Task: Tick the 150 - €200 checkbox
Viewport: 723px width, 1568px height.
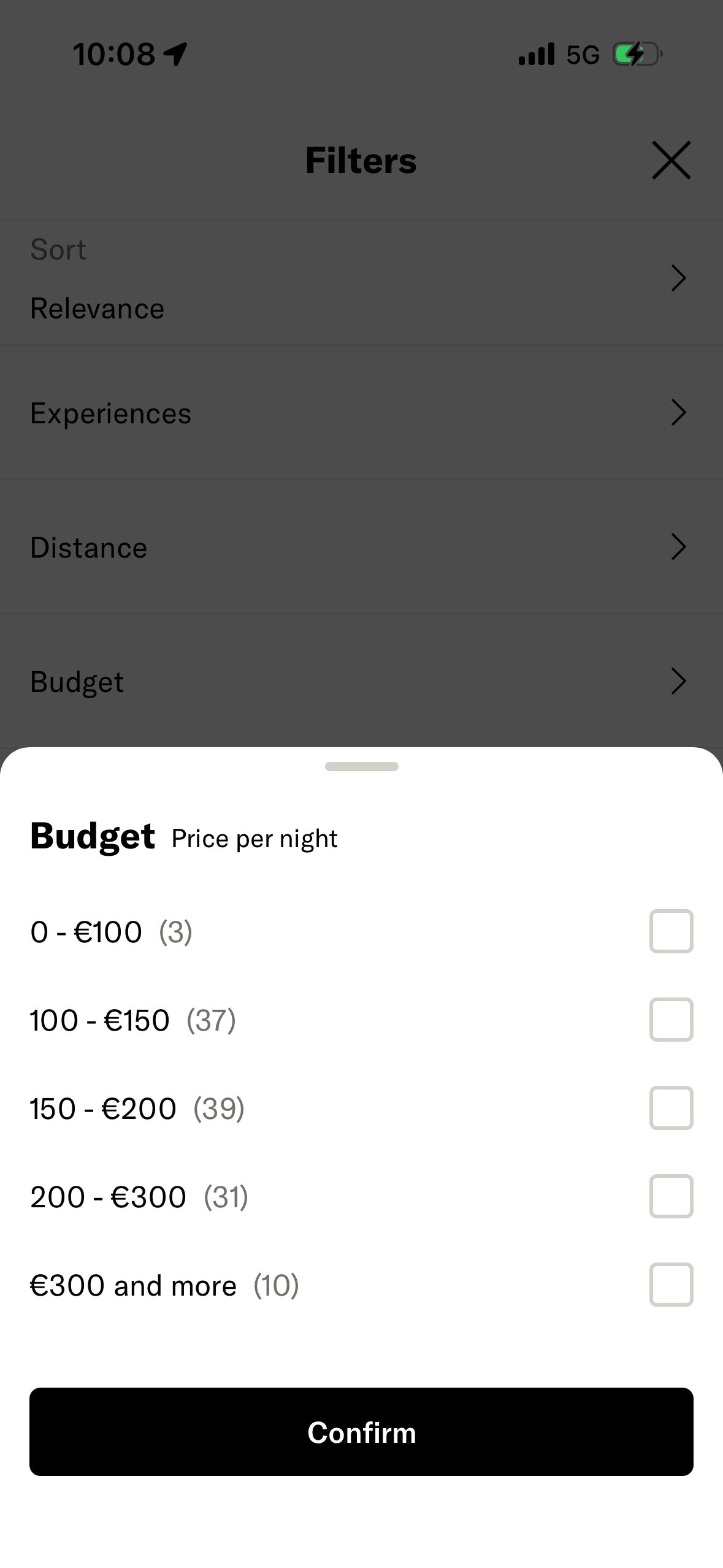Action: [x=671, y=1108]
